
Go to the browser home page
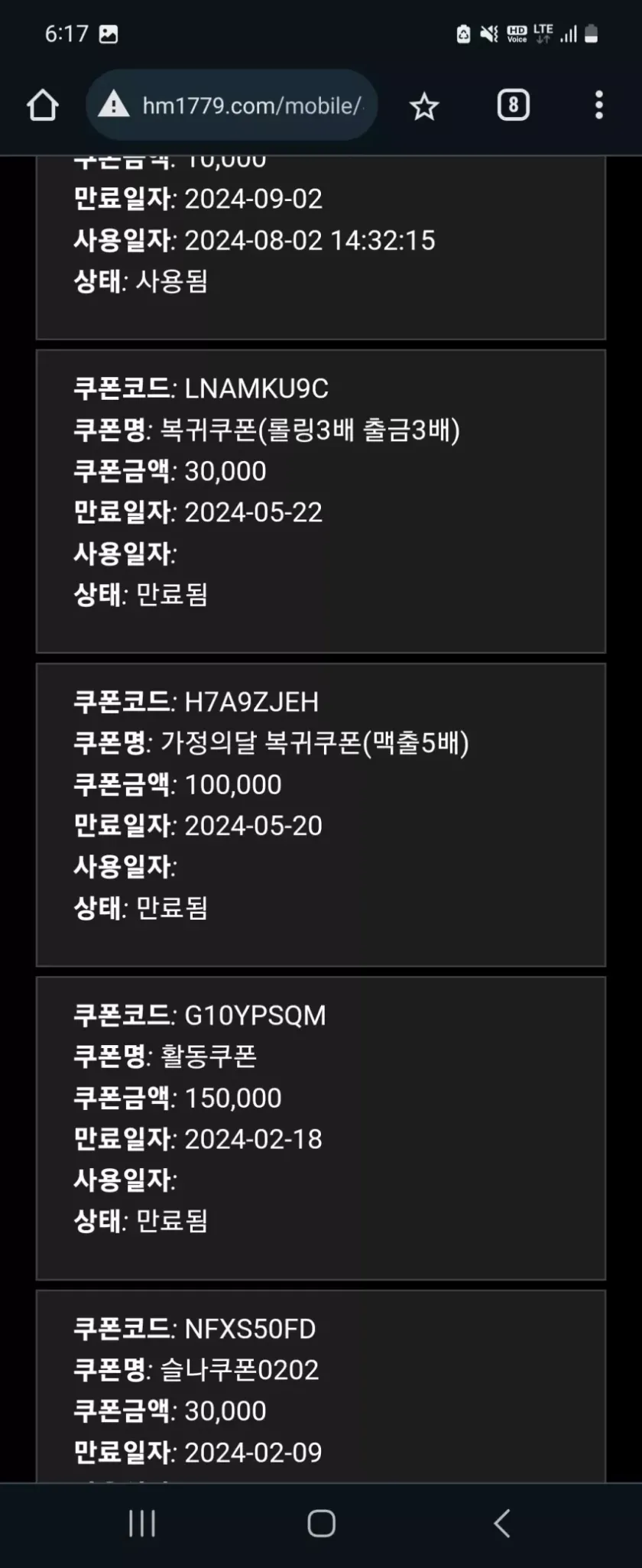click(43, 106)
